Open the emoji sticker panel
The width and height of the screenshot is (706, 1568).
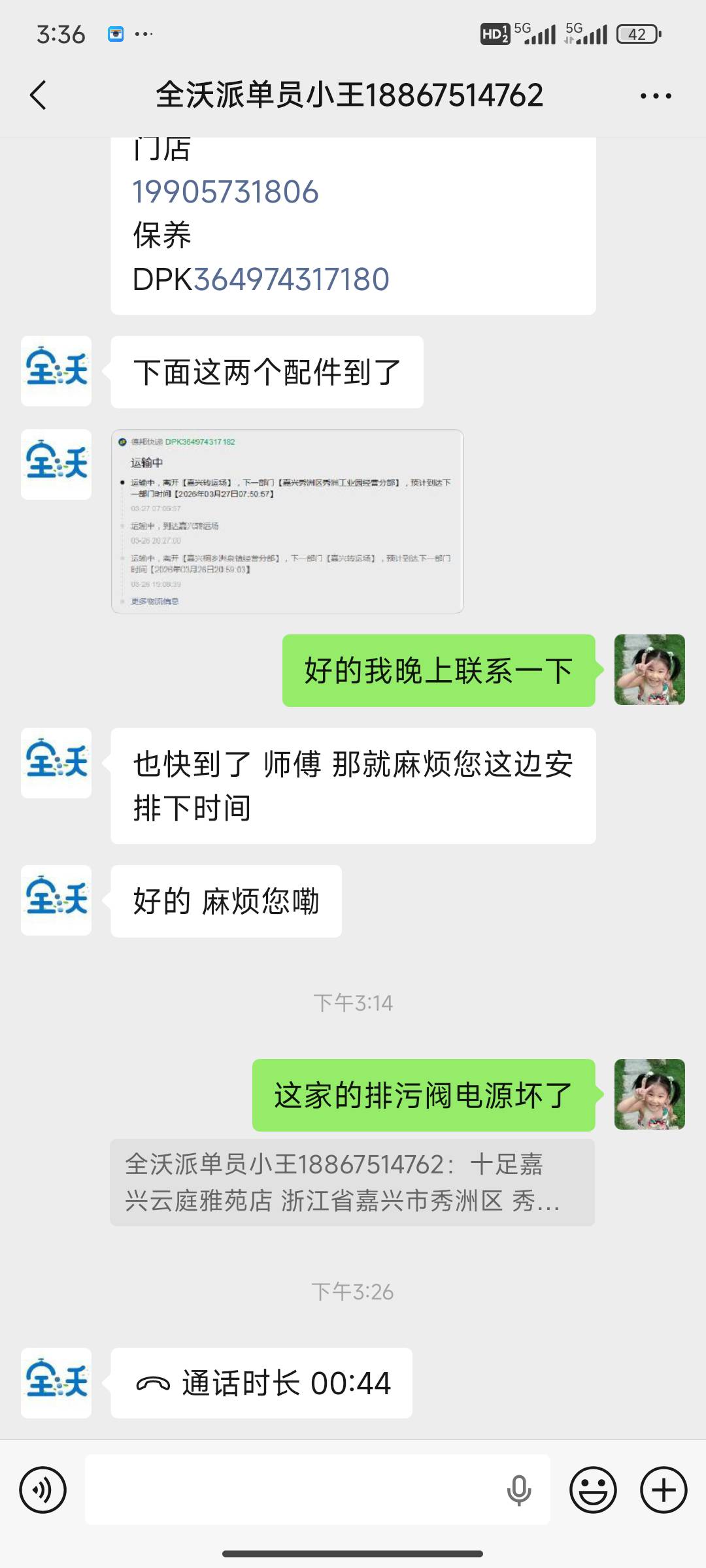[x=594, y=1490]
